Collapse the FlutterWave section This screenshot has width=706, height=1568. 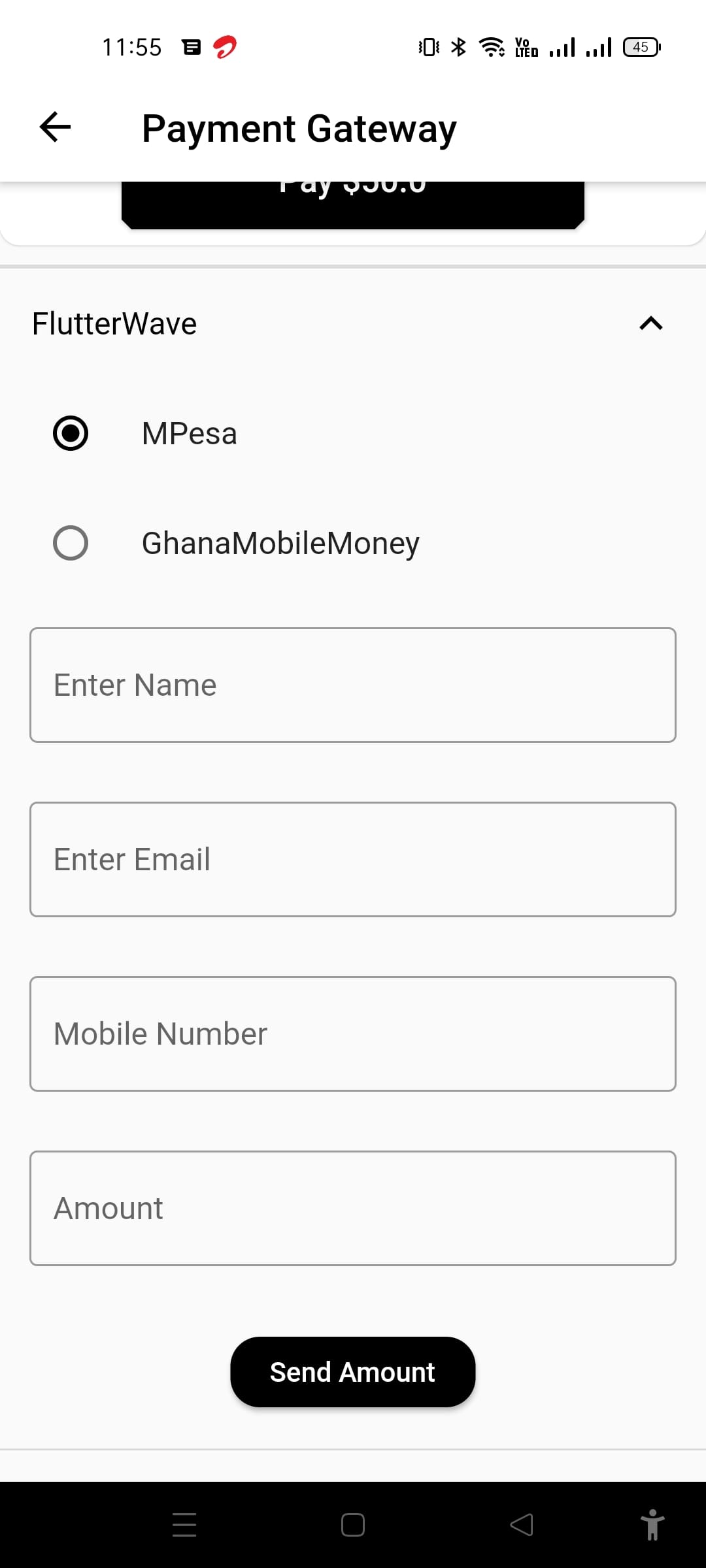[x=650, y=323]
